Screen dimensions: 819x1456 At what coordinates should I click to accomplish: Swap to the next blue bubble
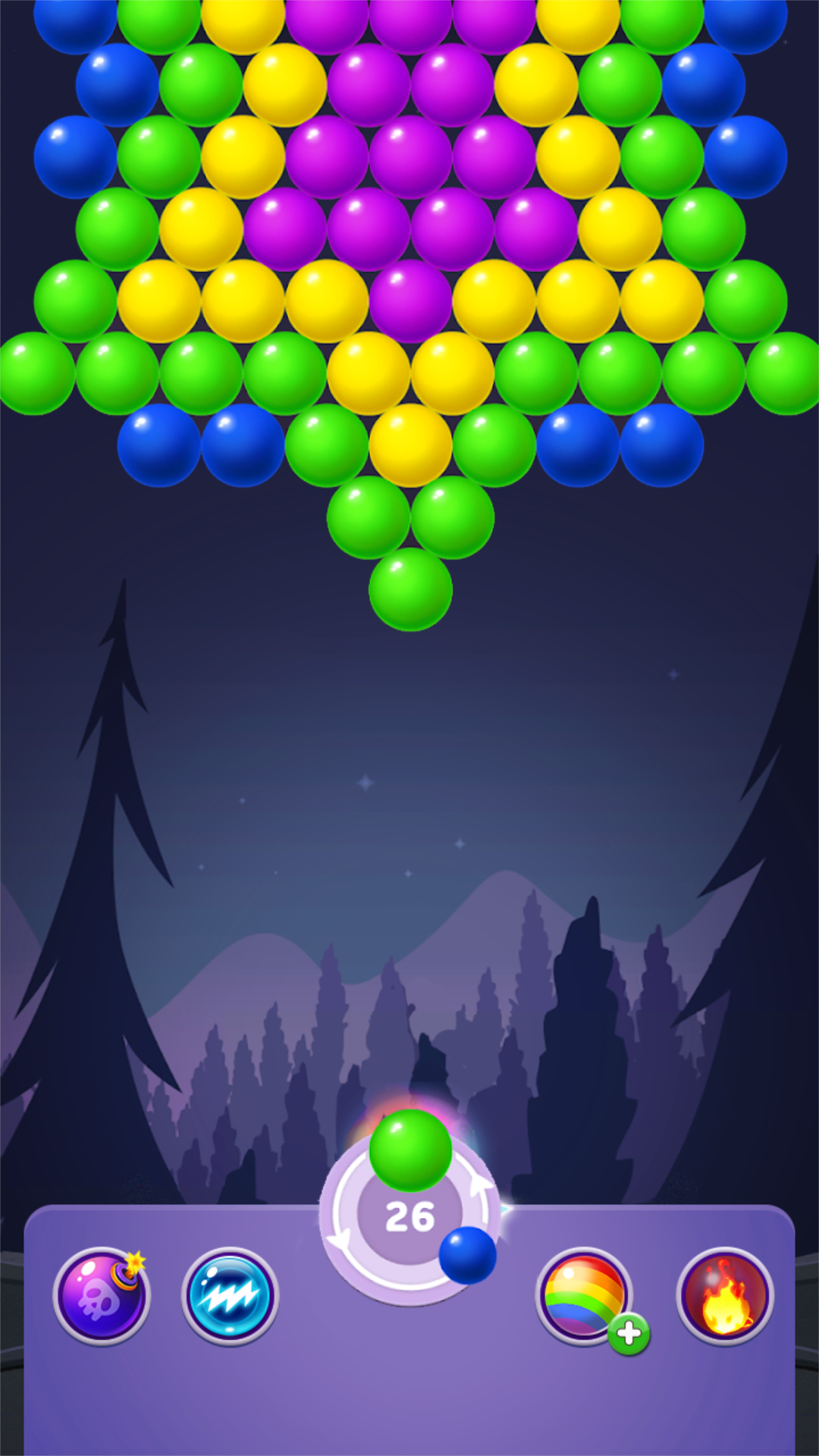point(467,1255)
